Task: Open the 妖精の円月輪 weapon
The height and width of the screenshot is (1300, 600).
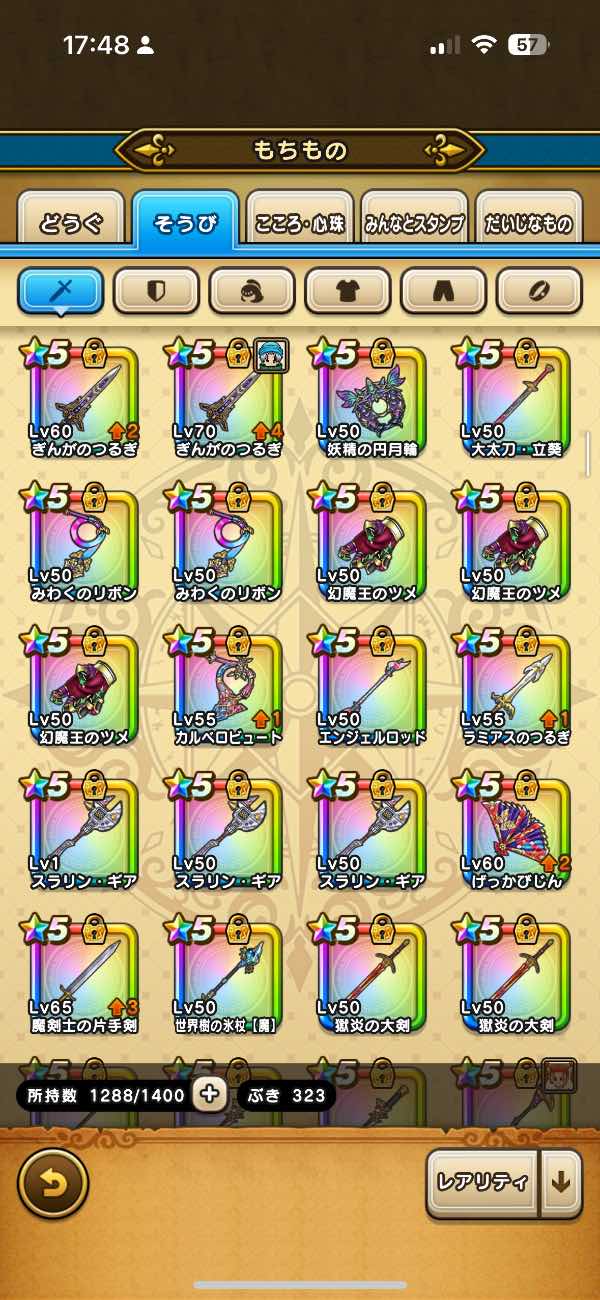Action: pos(371,400)
